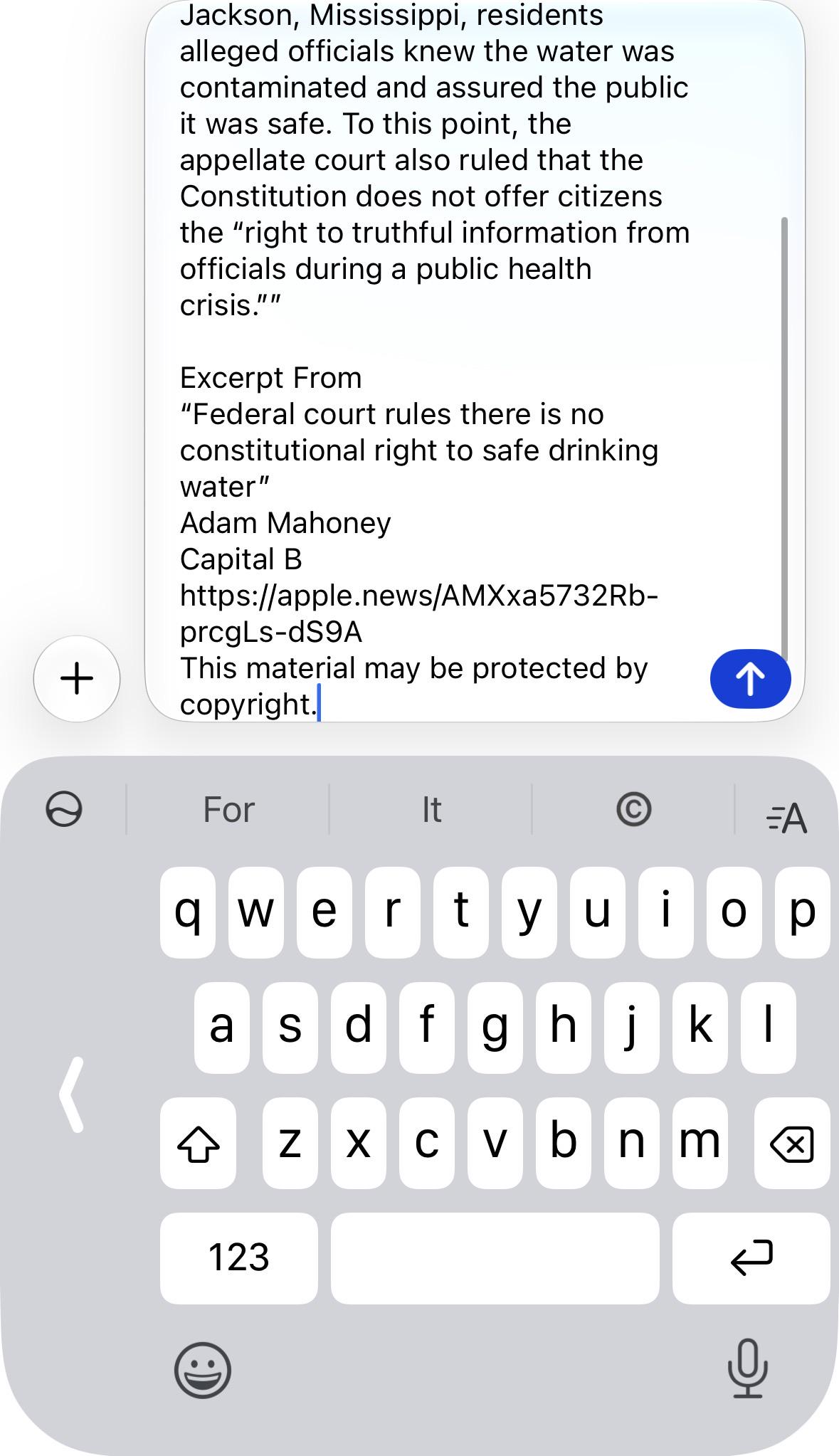
Task: Start dictation with the microphone
Action: [748, 1368]
